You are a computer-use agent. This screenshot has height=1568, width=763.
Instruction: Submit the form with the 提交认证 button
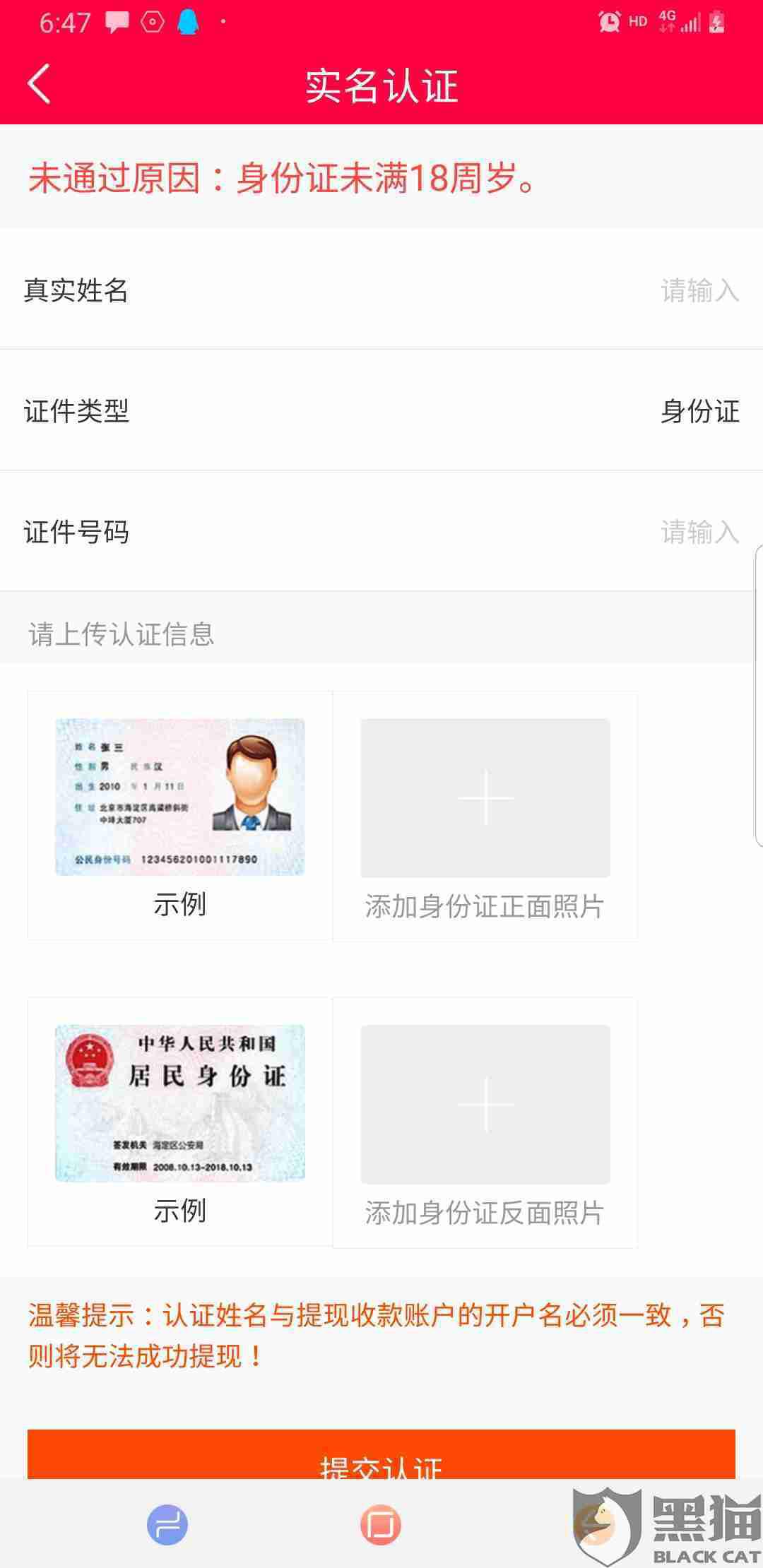(381, 1456)
